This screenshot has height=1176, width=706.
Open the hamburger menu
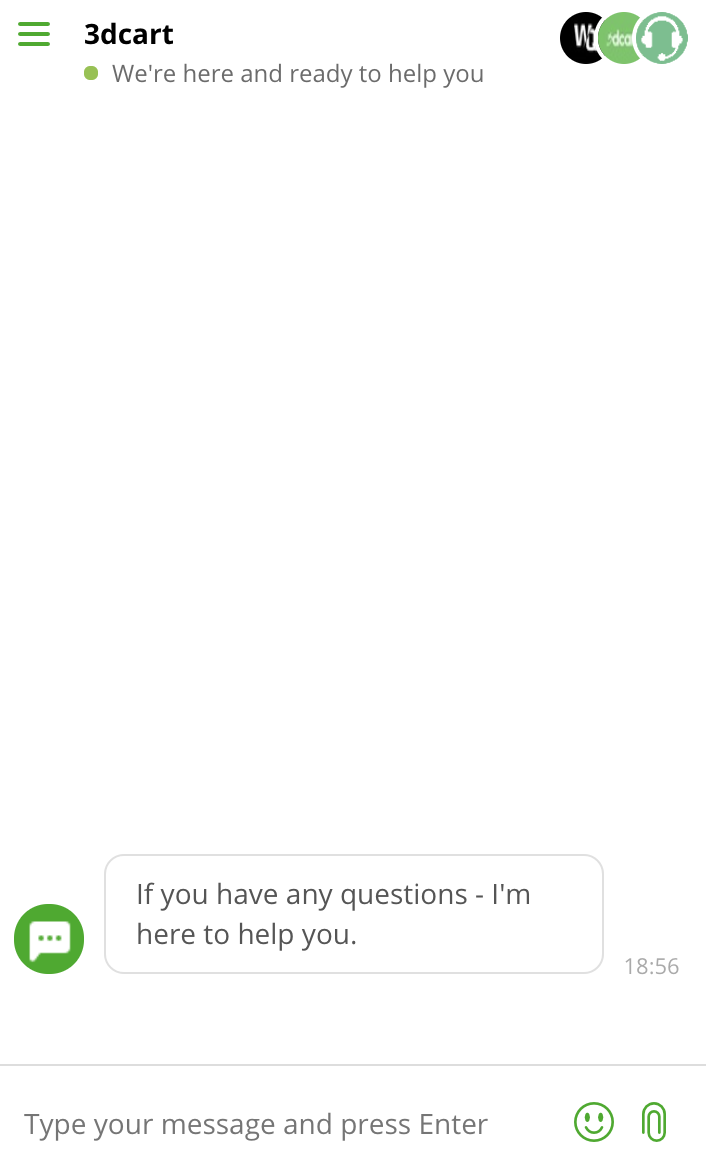coord(34,34)
